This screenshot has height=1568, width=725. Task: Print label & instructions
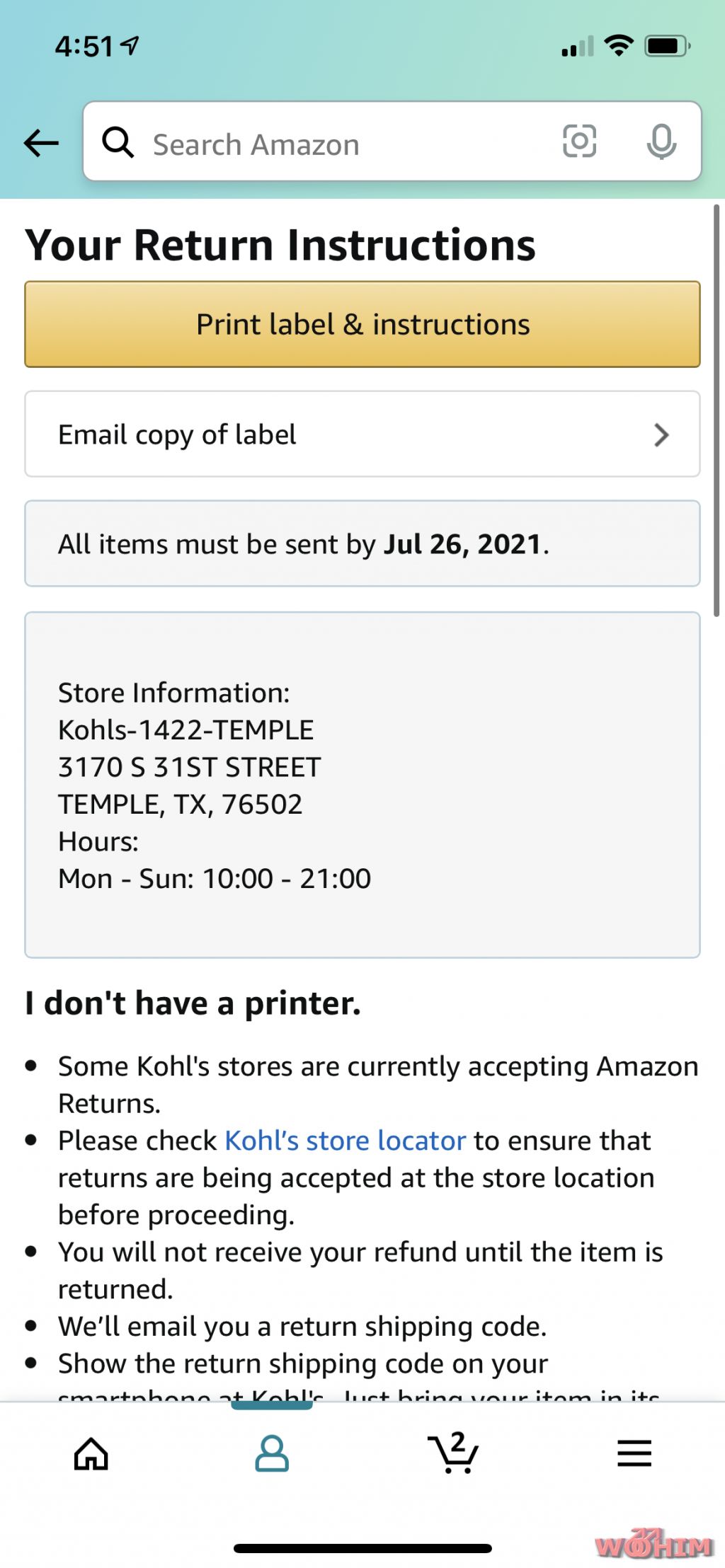(362, 324)
